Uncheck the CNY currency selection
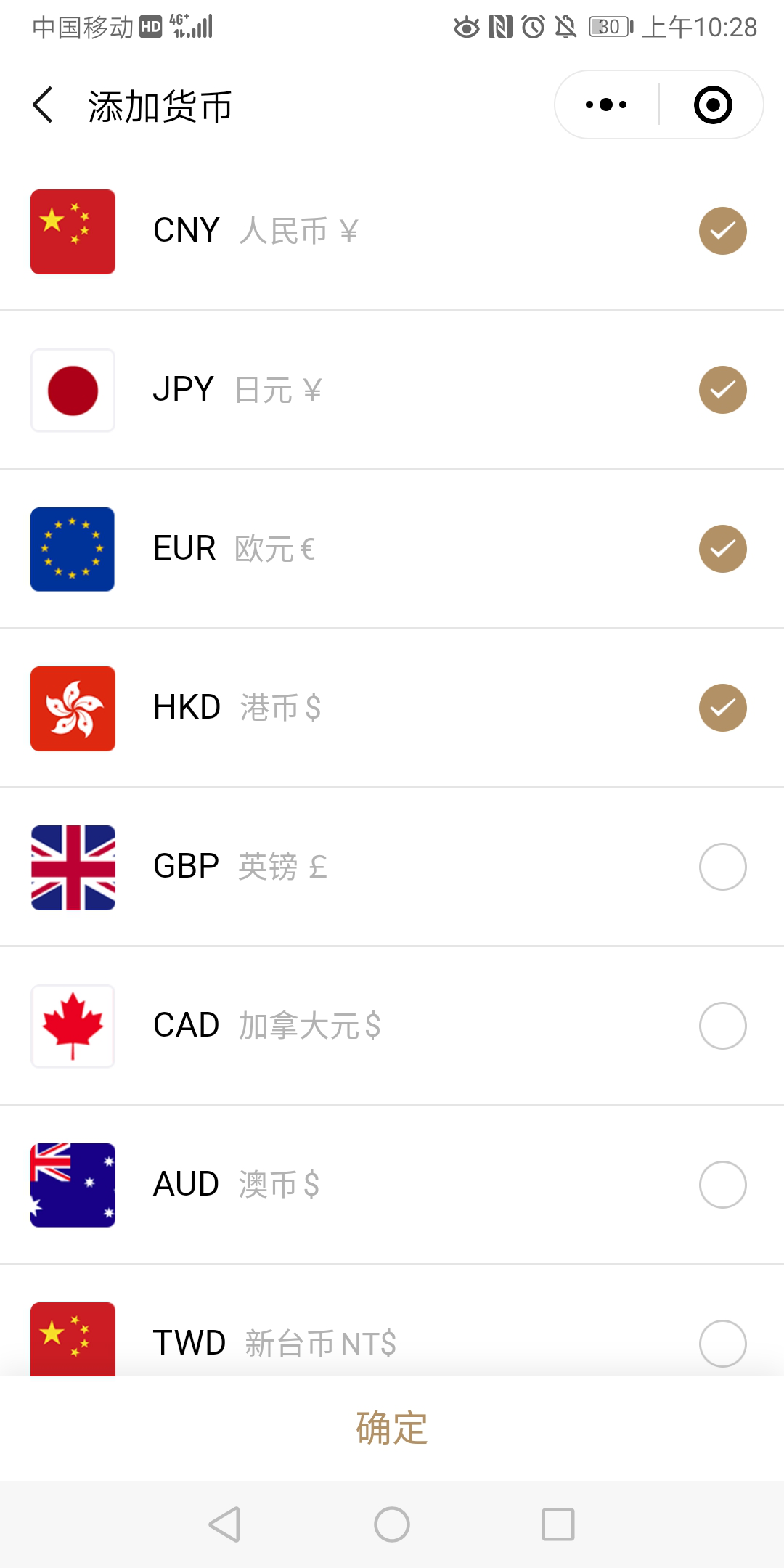 pos(722,231)
